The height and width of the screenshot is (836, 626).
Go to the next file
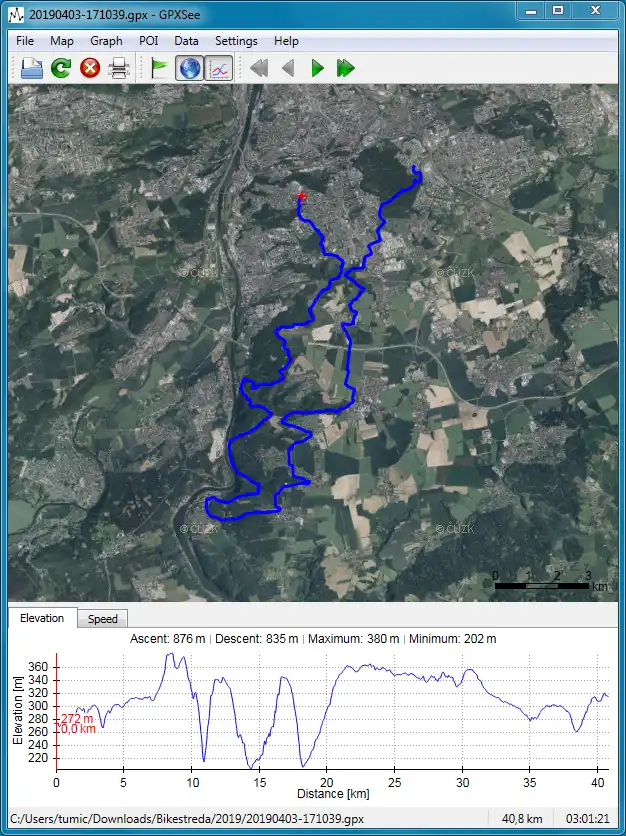(317, 68)
